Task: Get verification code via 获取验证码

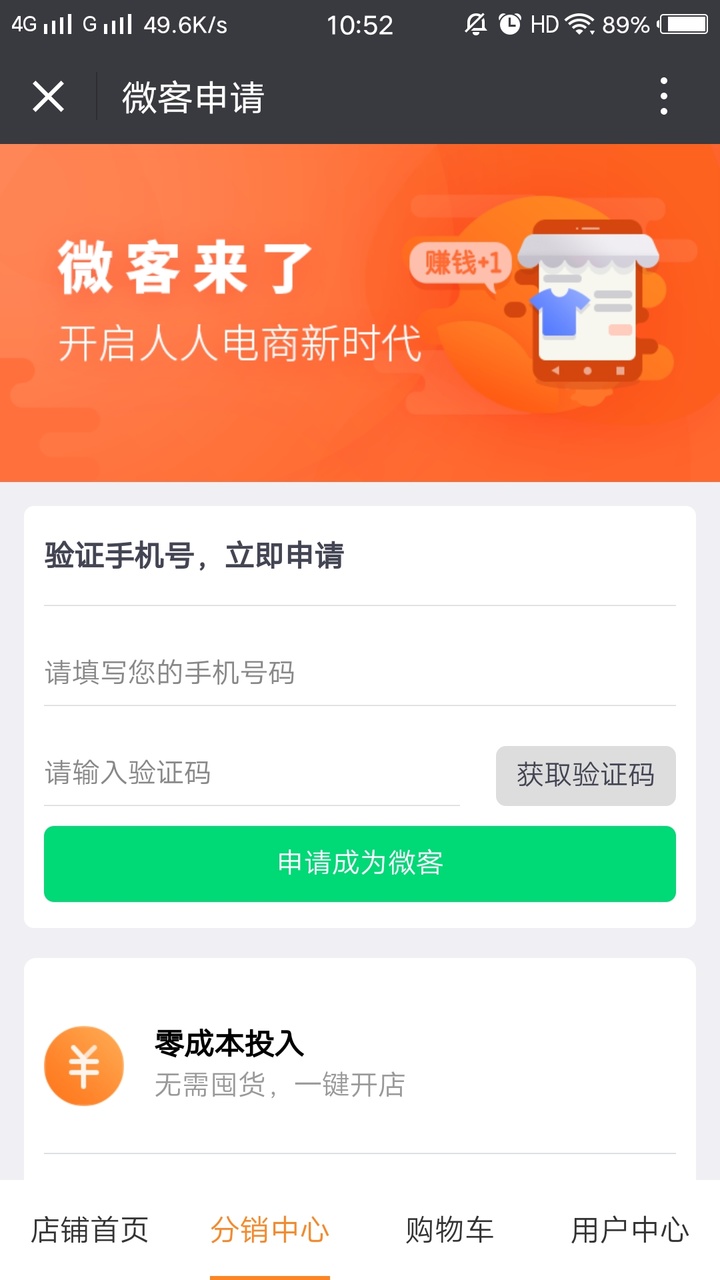Action: click(x=585, y=775)
